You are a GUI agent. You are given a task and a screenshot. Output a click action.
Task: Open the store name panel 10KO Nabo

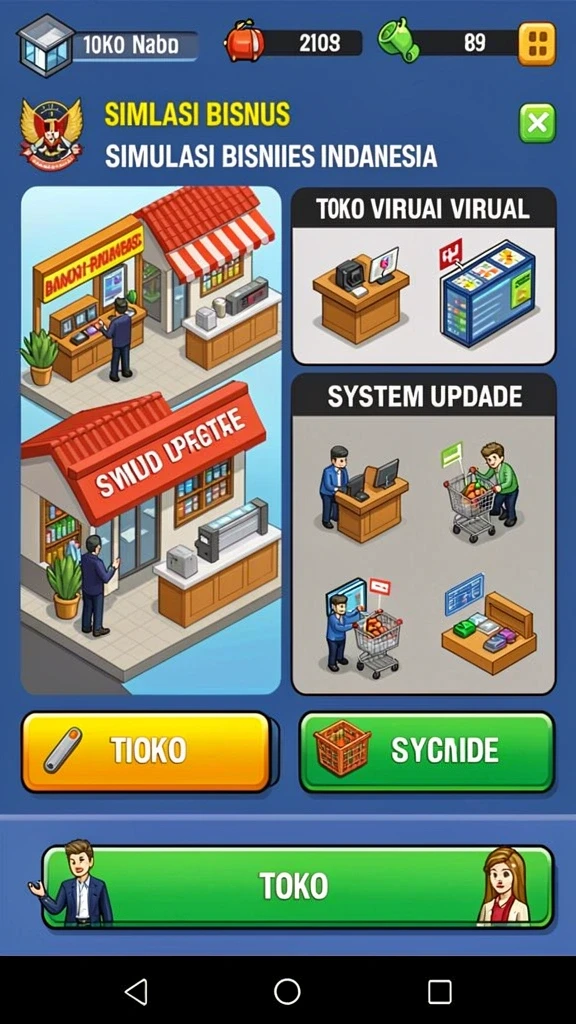pos(108,44)
